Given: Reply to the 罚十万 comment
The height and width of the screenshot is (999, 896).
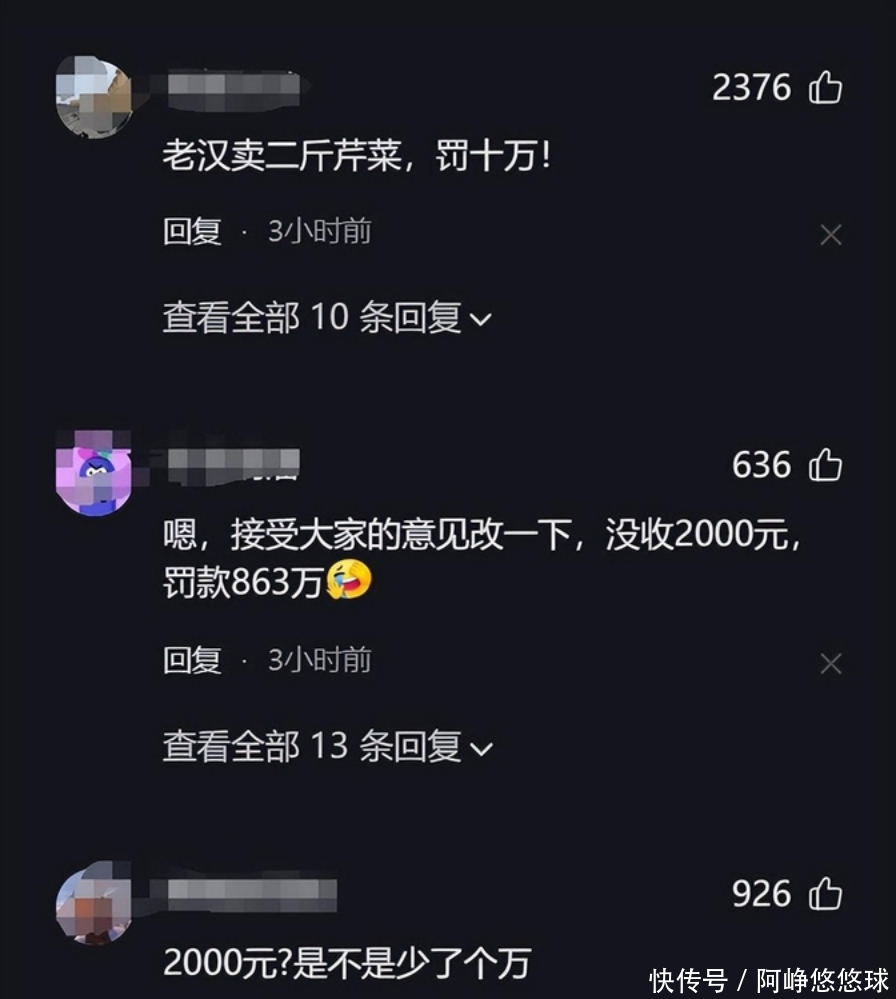Looking at the screenshot, I should click(192, 232).
